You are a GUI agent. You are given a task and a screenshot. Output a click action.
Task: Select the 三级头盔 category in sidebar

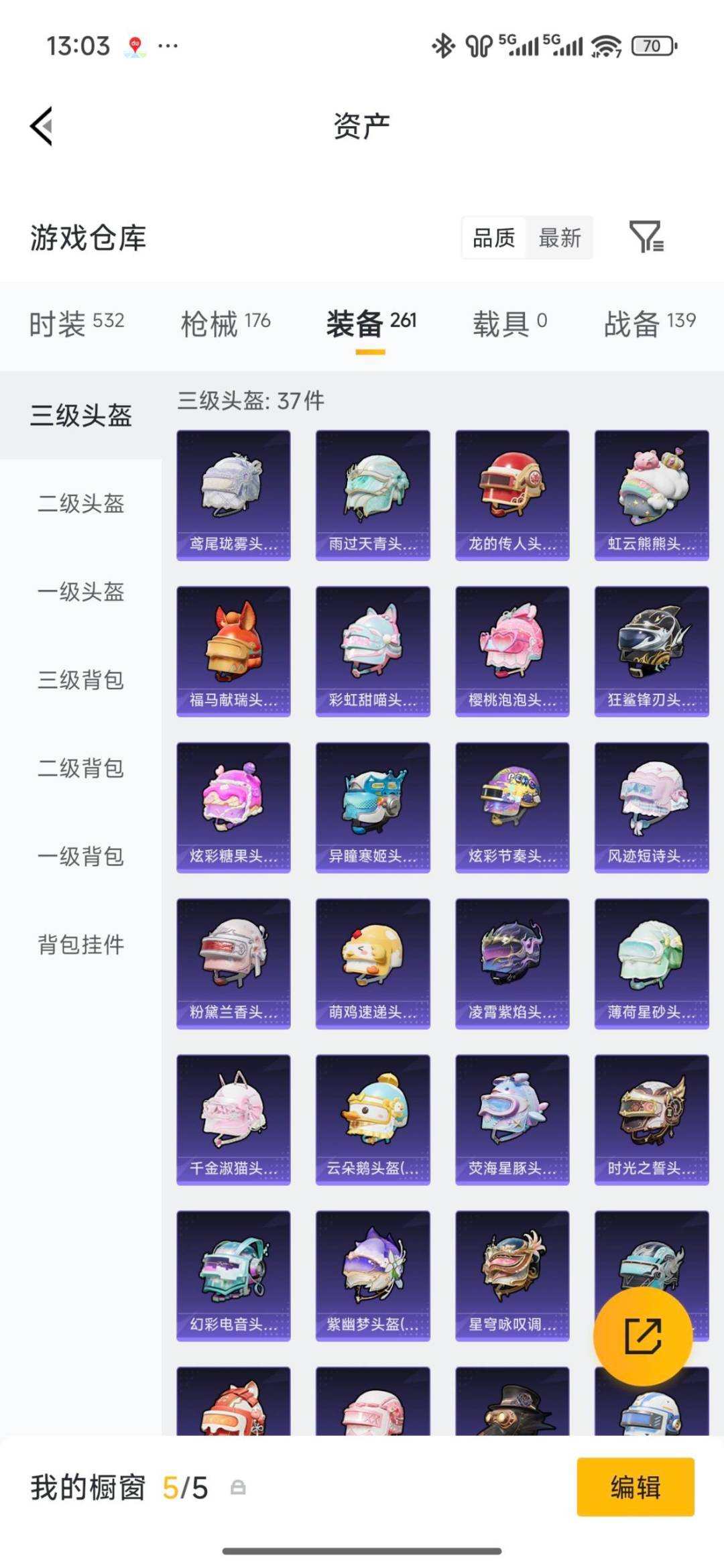point(80,416)
